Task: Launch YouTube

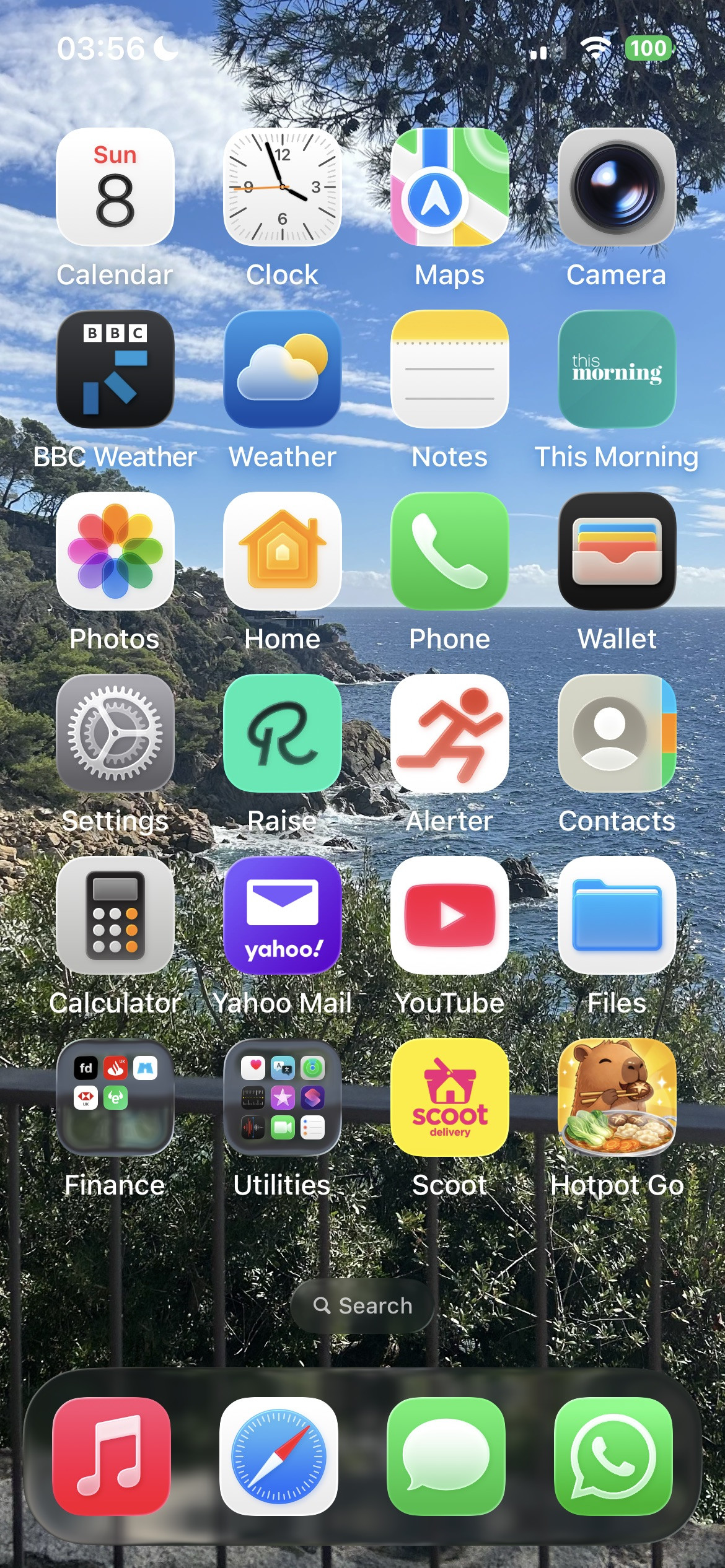Action: 450,915
